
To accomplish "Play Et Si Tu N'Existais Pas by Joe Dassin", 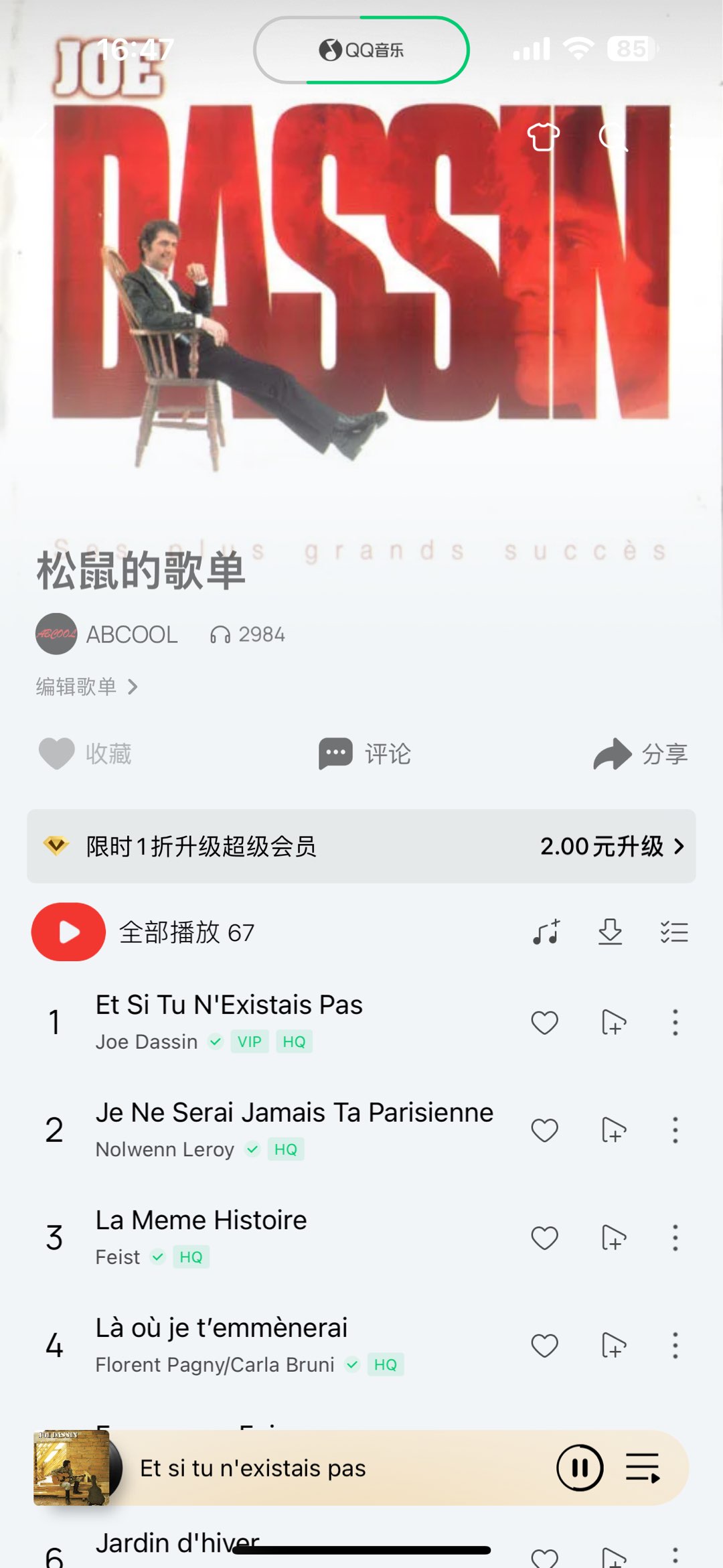I will click(229, 1005).
